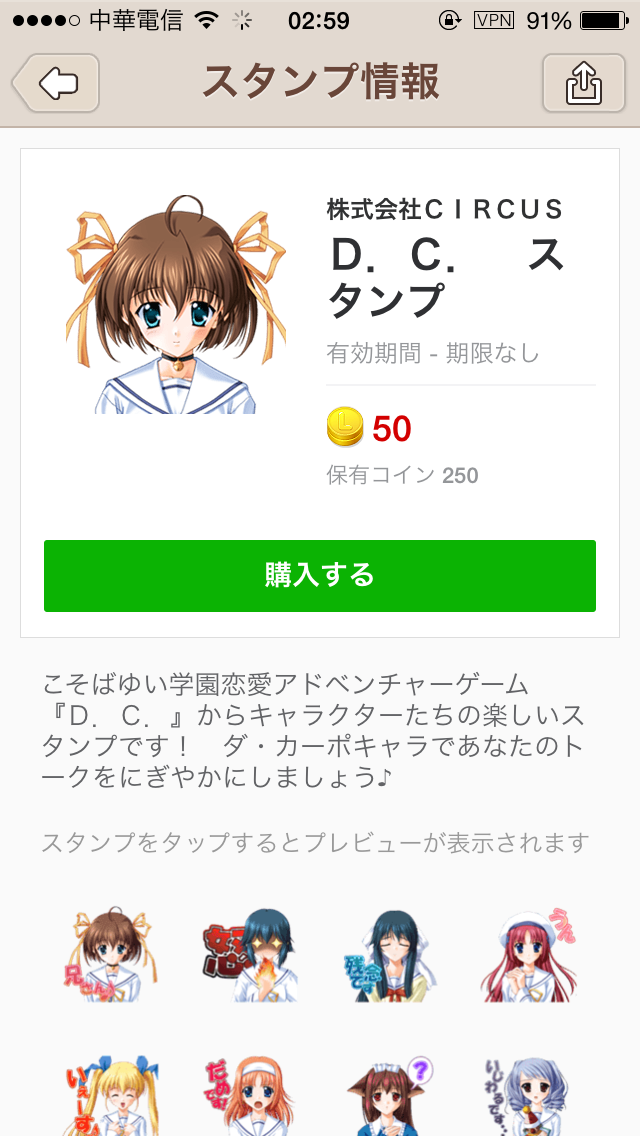Preview the dark blue-haired girl with fire stamp
This screenshot has width=640, height=1136.
click(x=247, y=956)
